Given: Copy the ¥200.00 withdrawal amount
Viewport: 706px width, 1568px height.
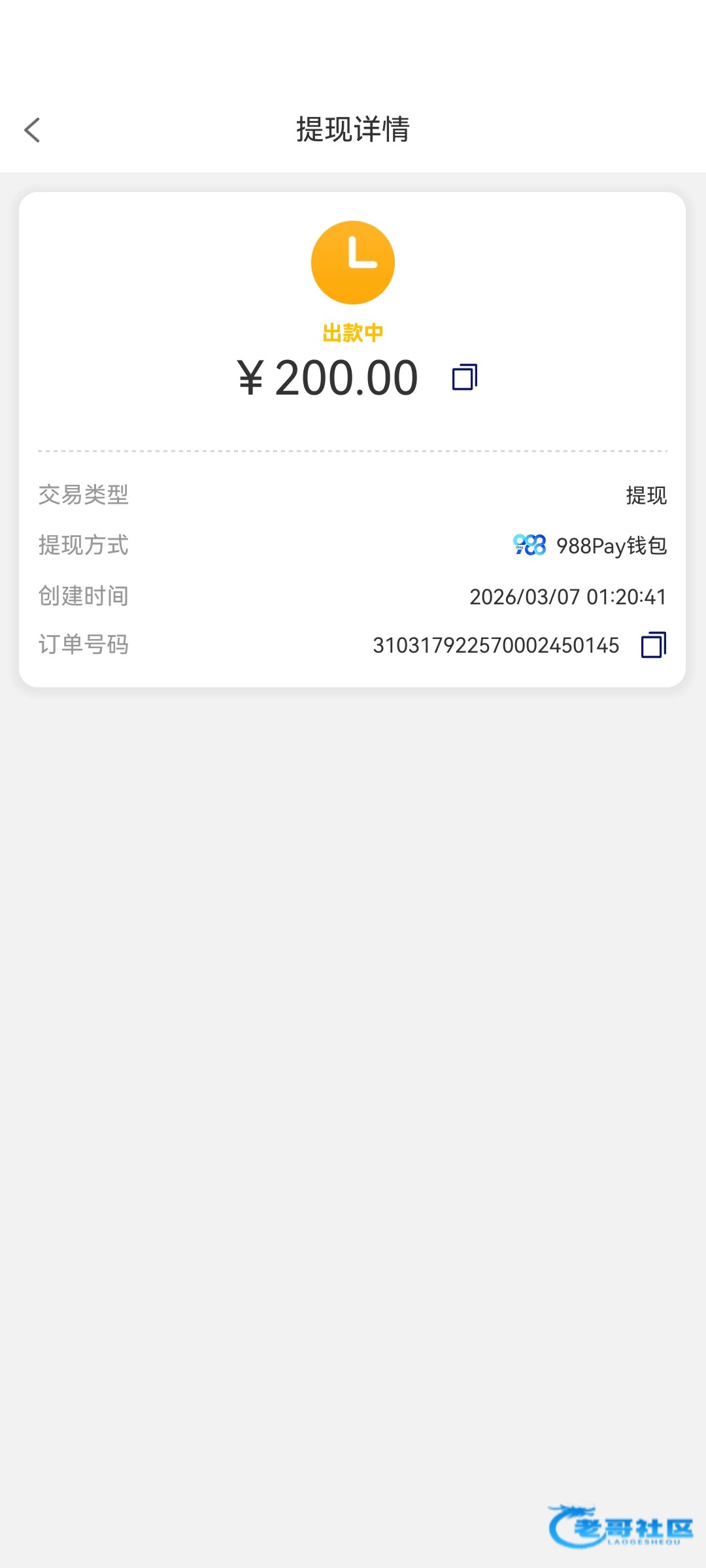Looking at the screenshot, I should click(464, 378).
